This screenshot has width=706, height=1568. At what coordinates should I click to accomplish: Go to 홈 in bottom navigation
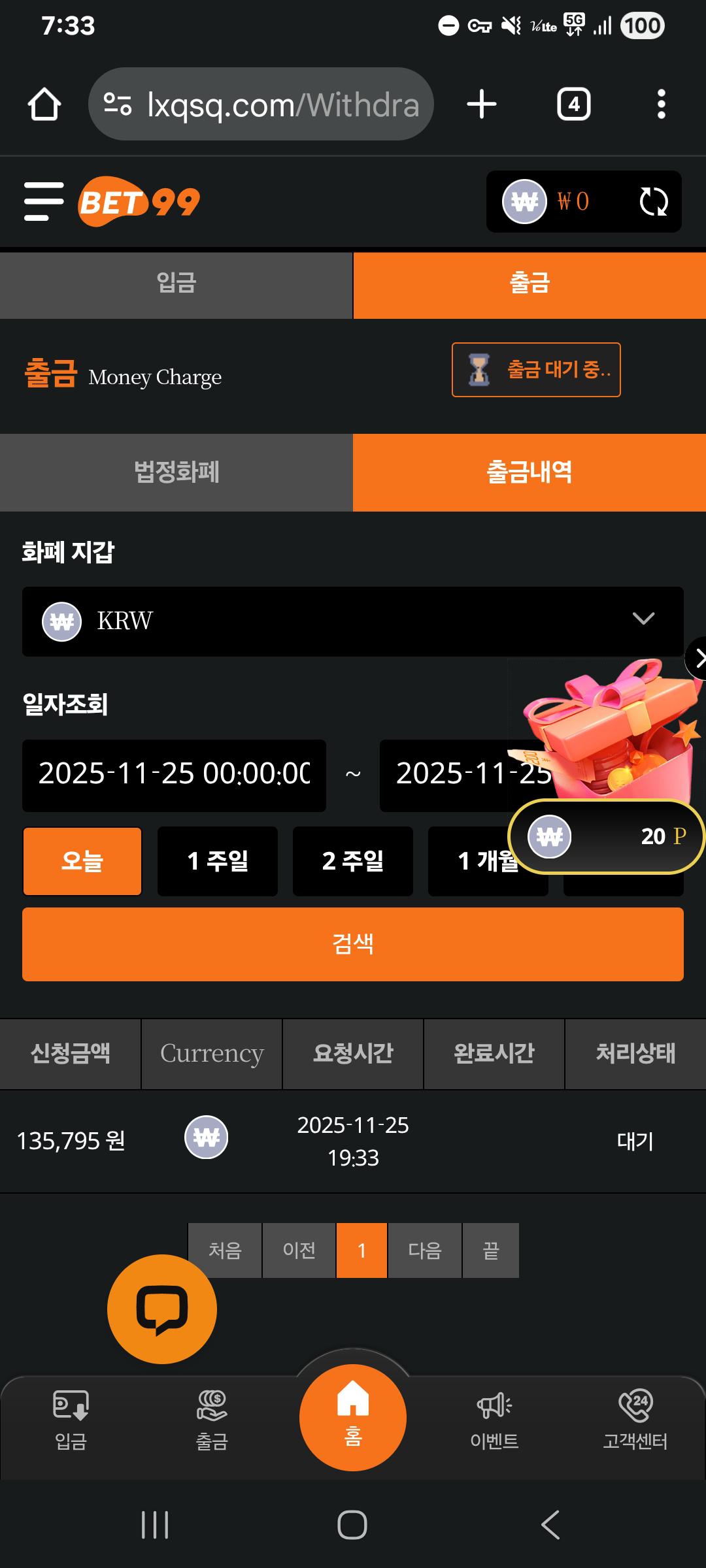point(353,1418)
